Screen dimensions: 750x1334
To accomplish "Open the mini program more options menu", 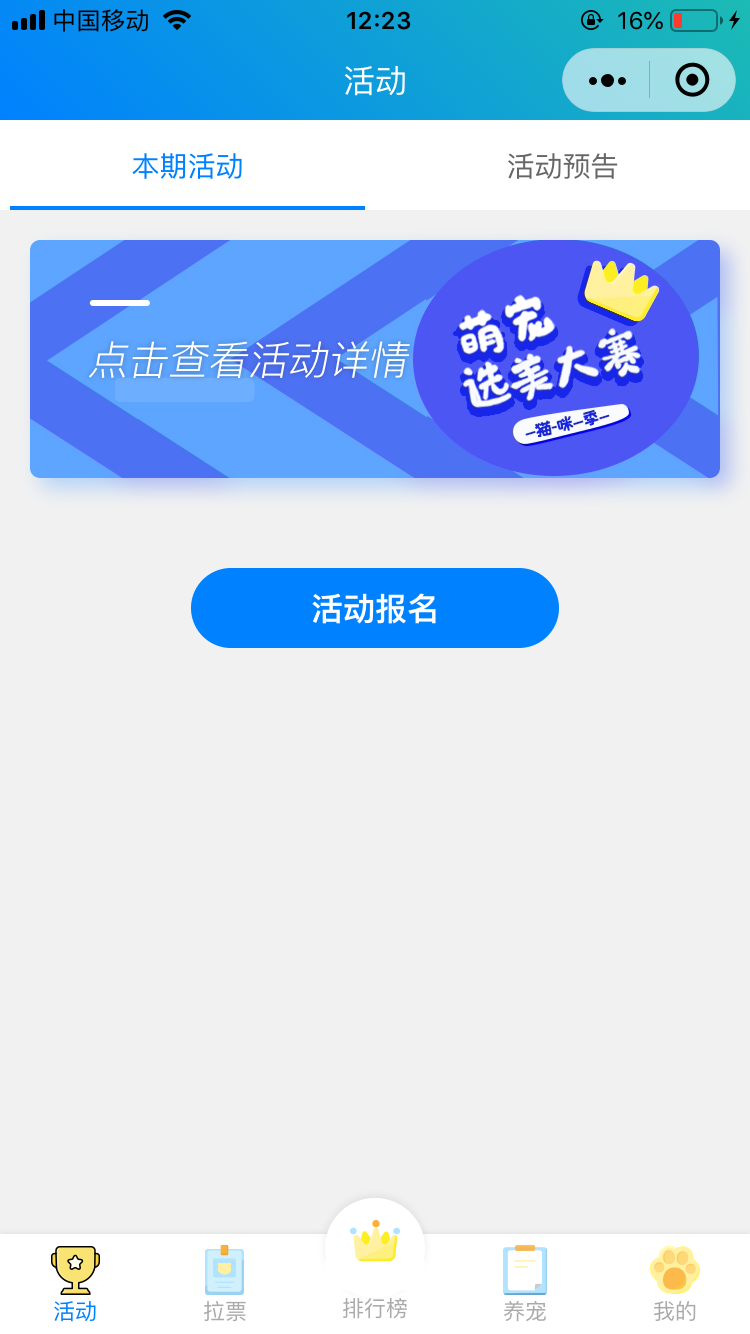I will pyautogui.click(x=607, y=80).
